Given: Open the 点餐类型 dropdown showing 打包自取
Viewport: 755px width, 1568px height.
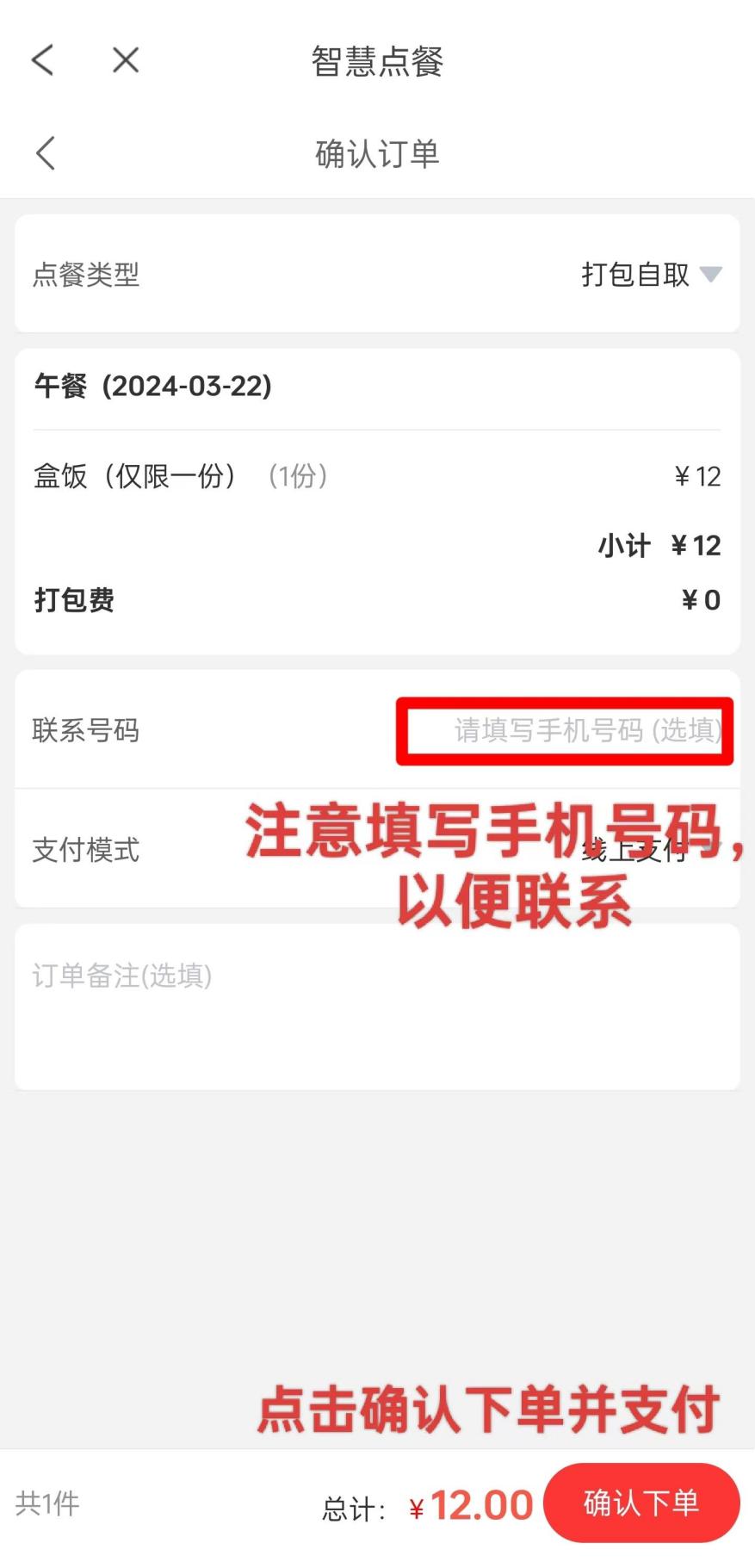Looking at the screenshot, I should (x=650, y=275).
